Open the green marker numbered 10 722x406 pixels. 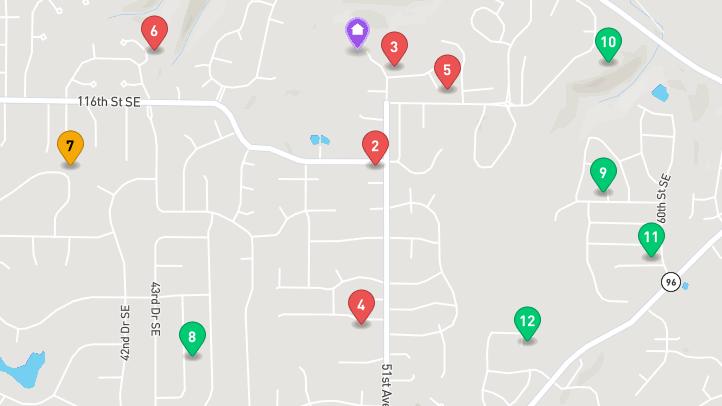(x=608, y=42)
